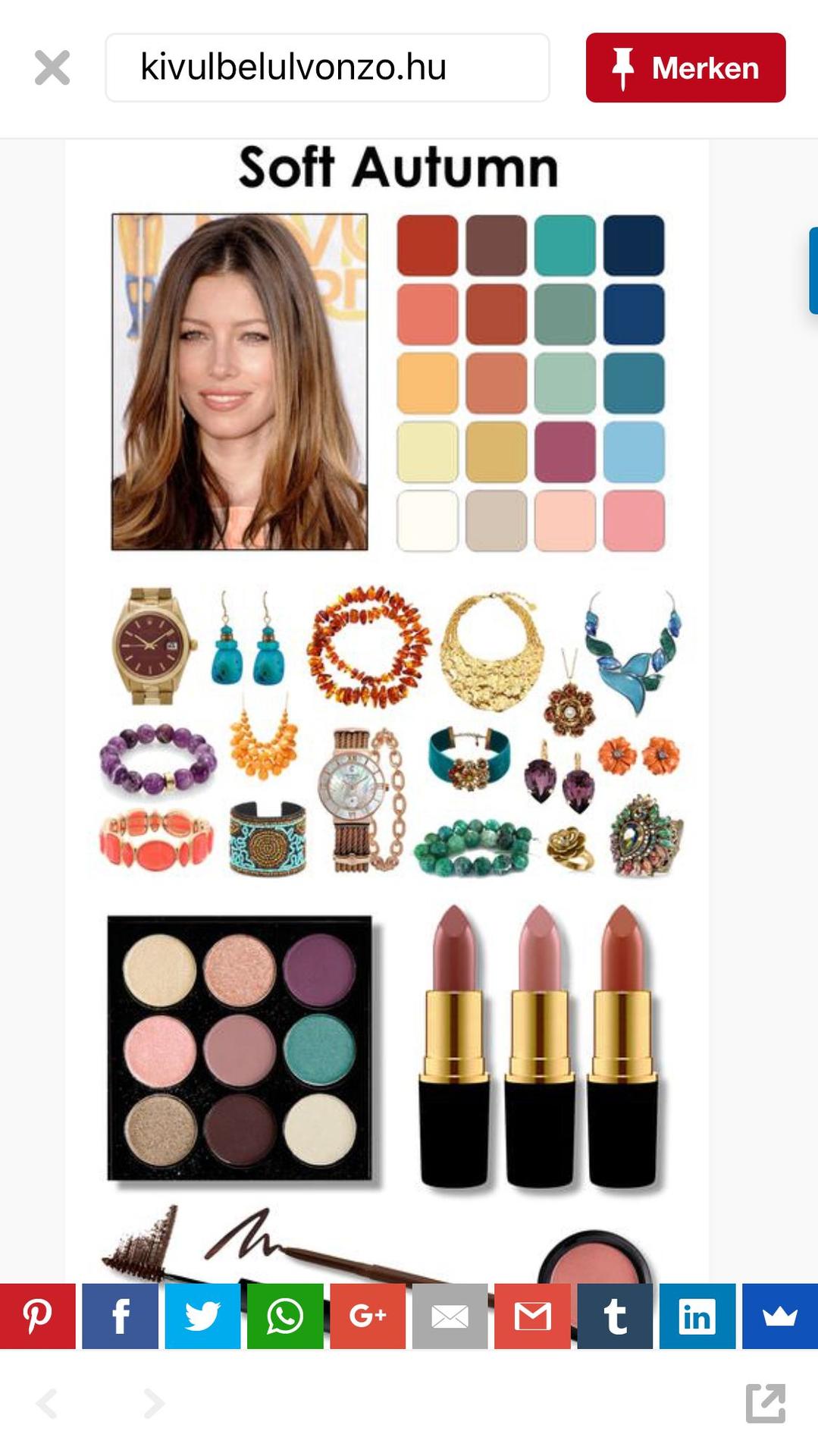Image resolution: width=818 pixels, height=1456 pixels.
Task: Close the in-app browser
Action: point(52,68)
